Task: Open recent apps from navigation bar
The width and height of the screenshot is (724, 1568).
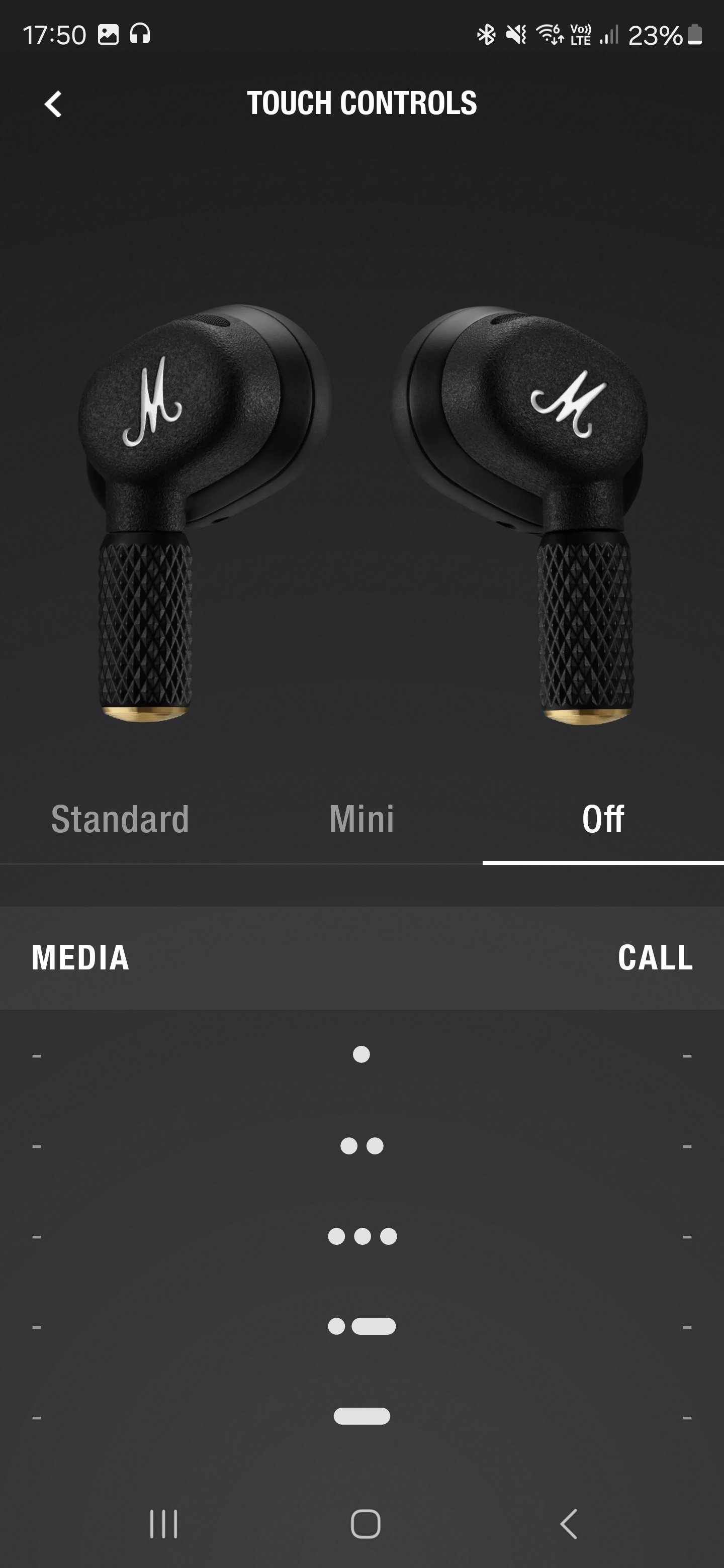Action: pos(164,1524)
